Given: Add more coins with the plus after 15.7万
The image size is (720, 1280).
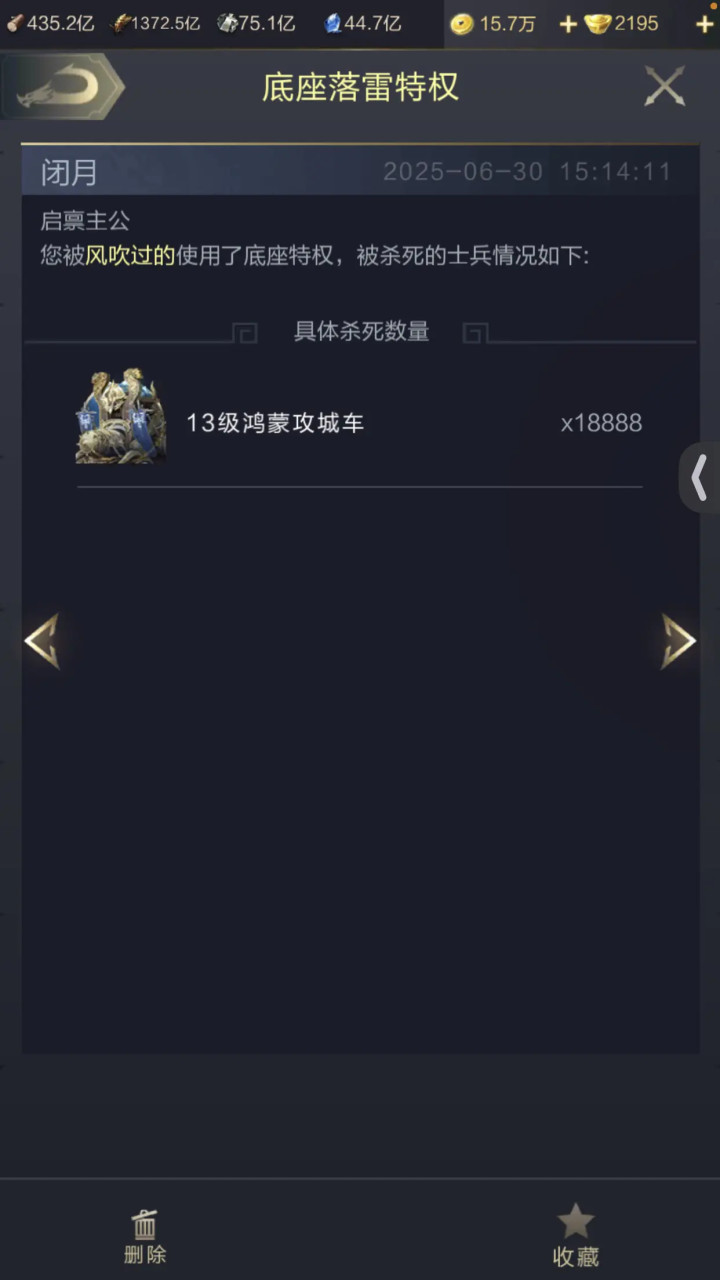Looking at the screenshot, I should (568, 24).
